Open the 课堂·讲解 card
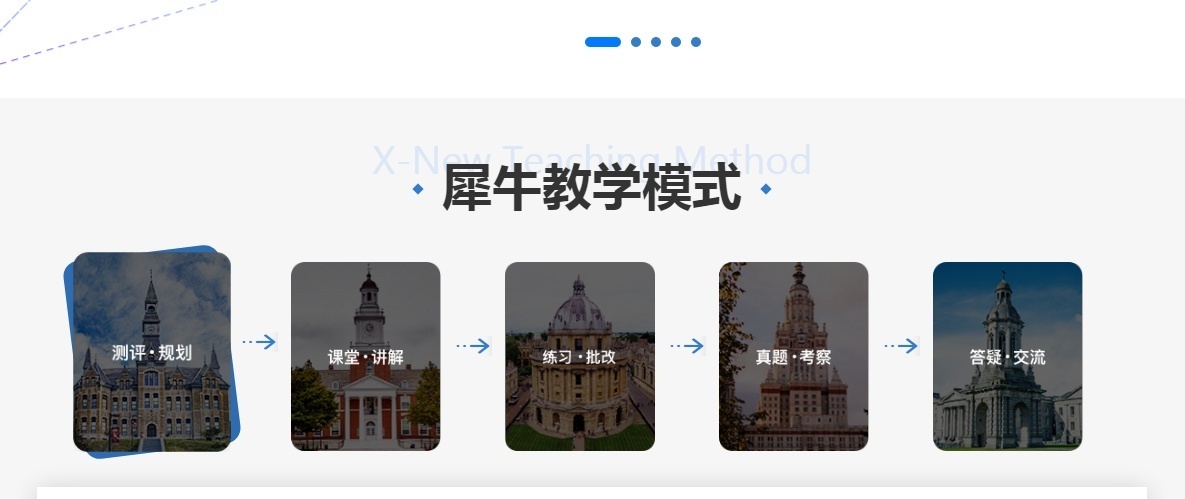 coord(365,356)
